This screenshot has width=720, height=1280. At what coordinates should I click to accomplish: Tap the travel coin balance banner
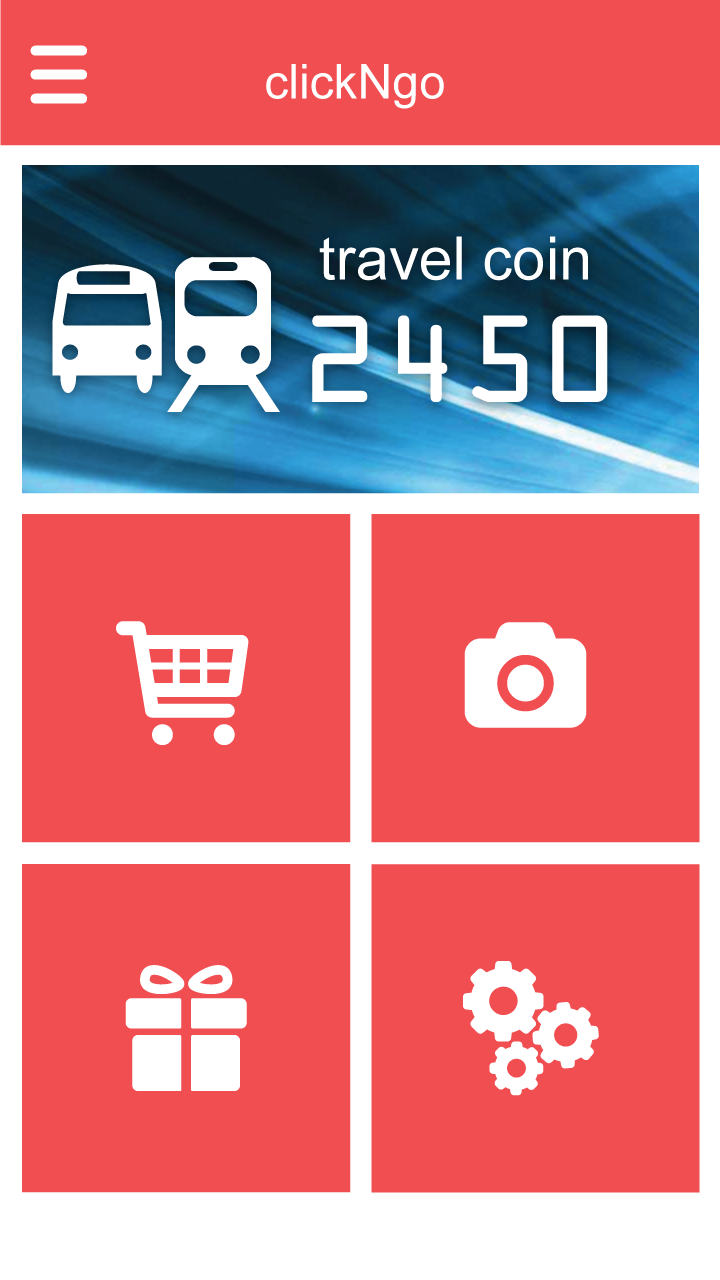(x=360, y=329)
